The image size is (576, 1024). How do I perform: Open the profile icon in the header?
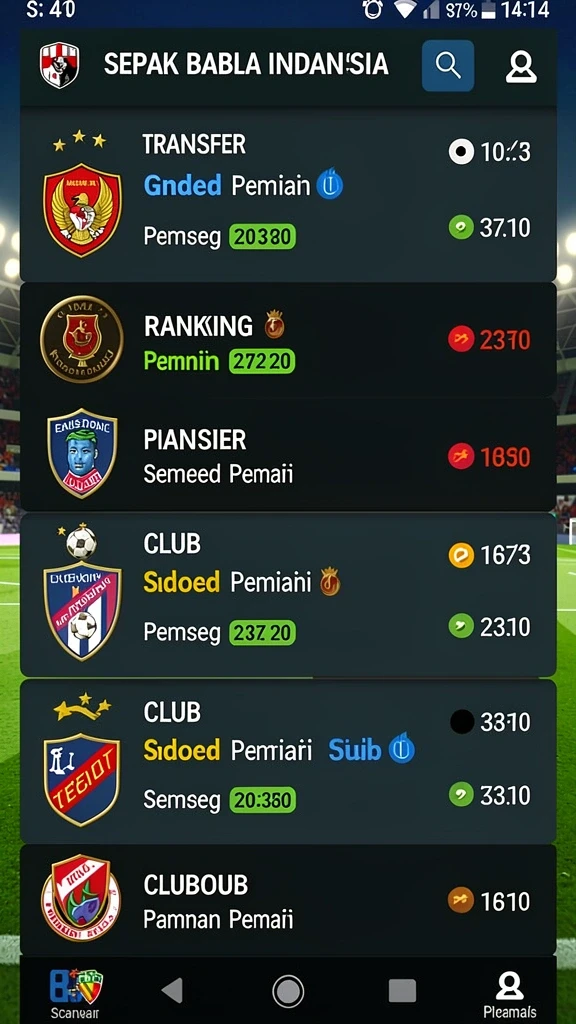[521, 66]
